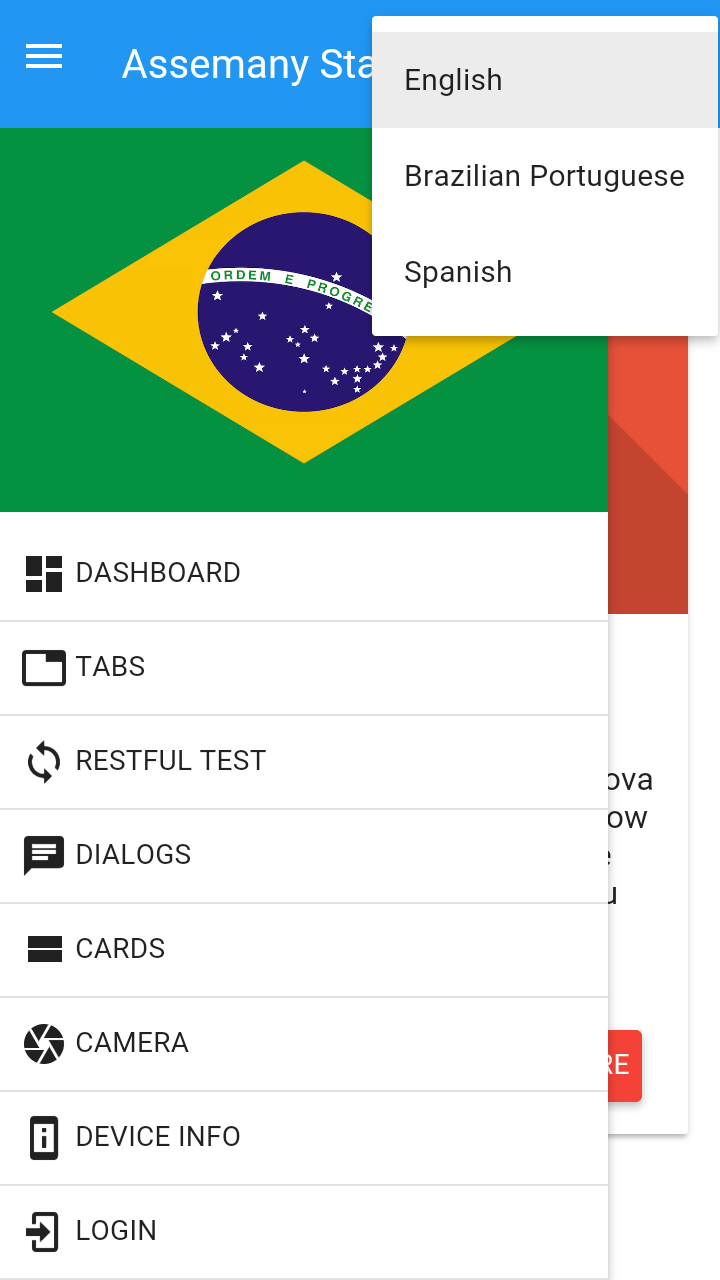Viewport: 720px width, 1280px height.
Task: Open the Camera page
Action: [x=132, y=1043]
